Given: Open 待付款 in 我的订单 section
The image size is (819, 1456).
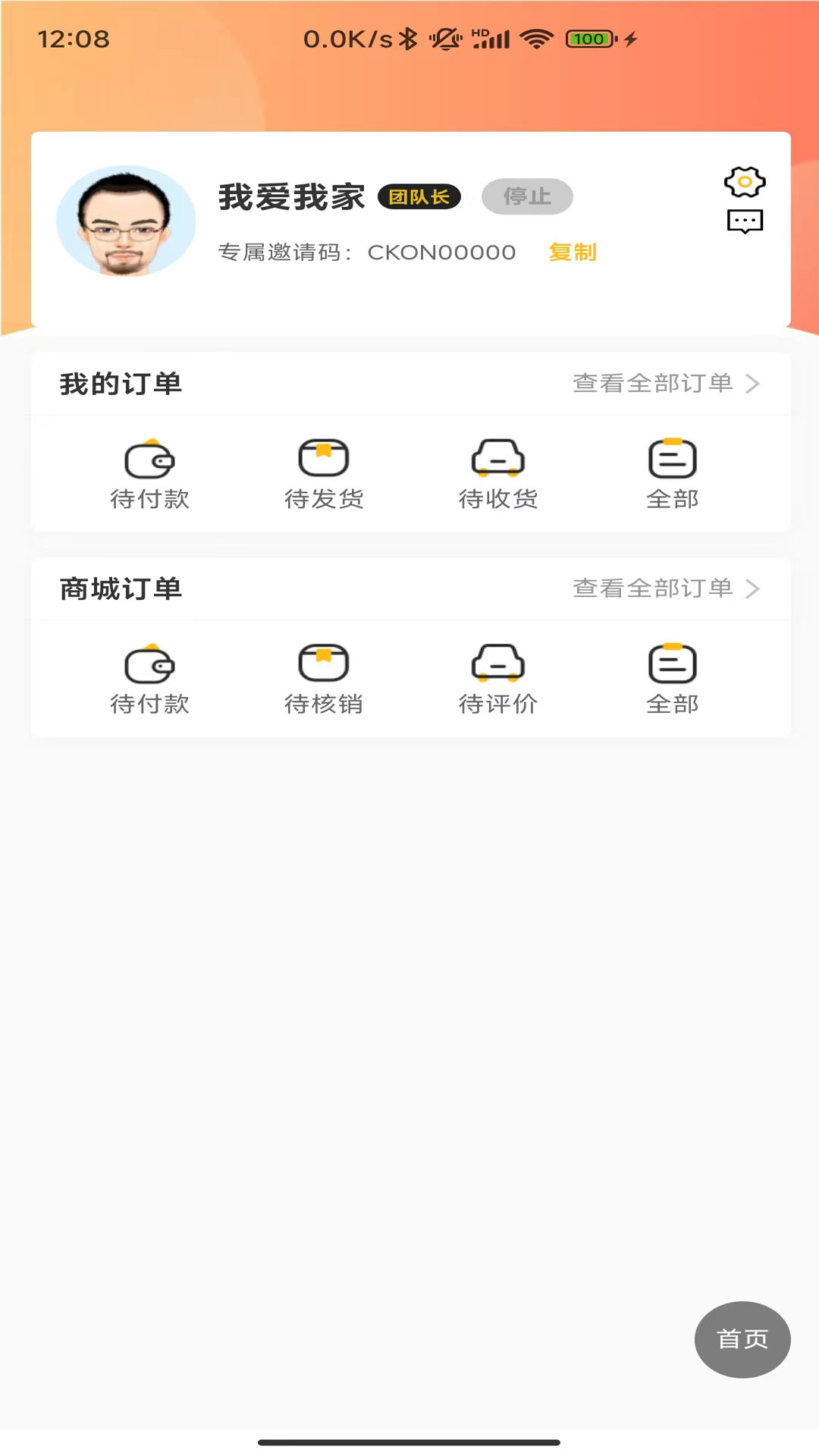Looking at the screenshot, I should point(151,472).
